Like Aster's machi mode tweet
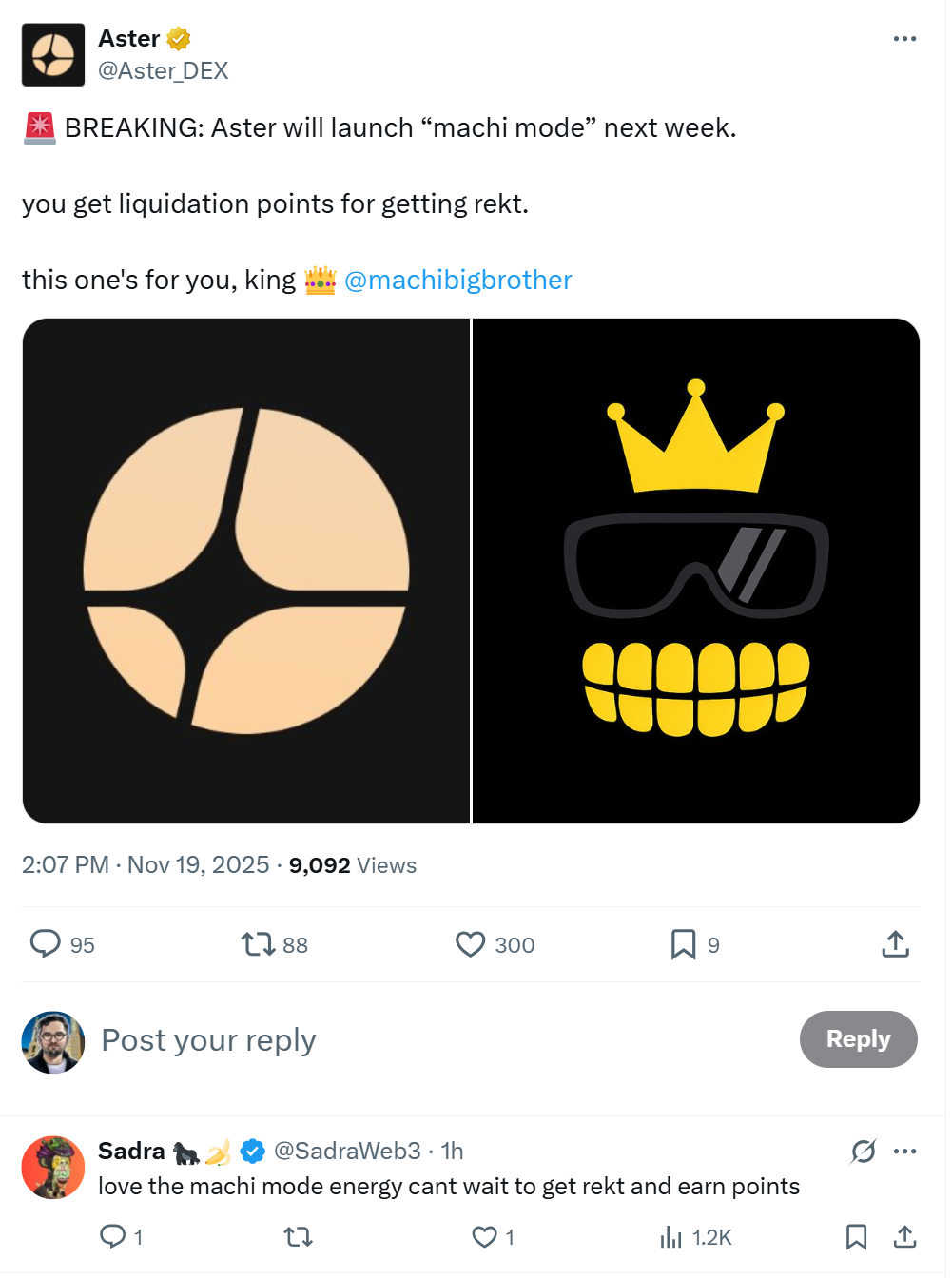Image resolution: width=952 pixels, height=1278 pixels. (x=471, y=943)
